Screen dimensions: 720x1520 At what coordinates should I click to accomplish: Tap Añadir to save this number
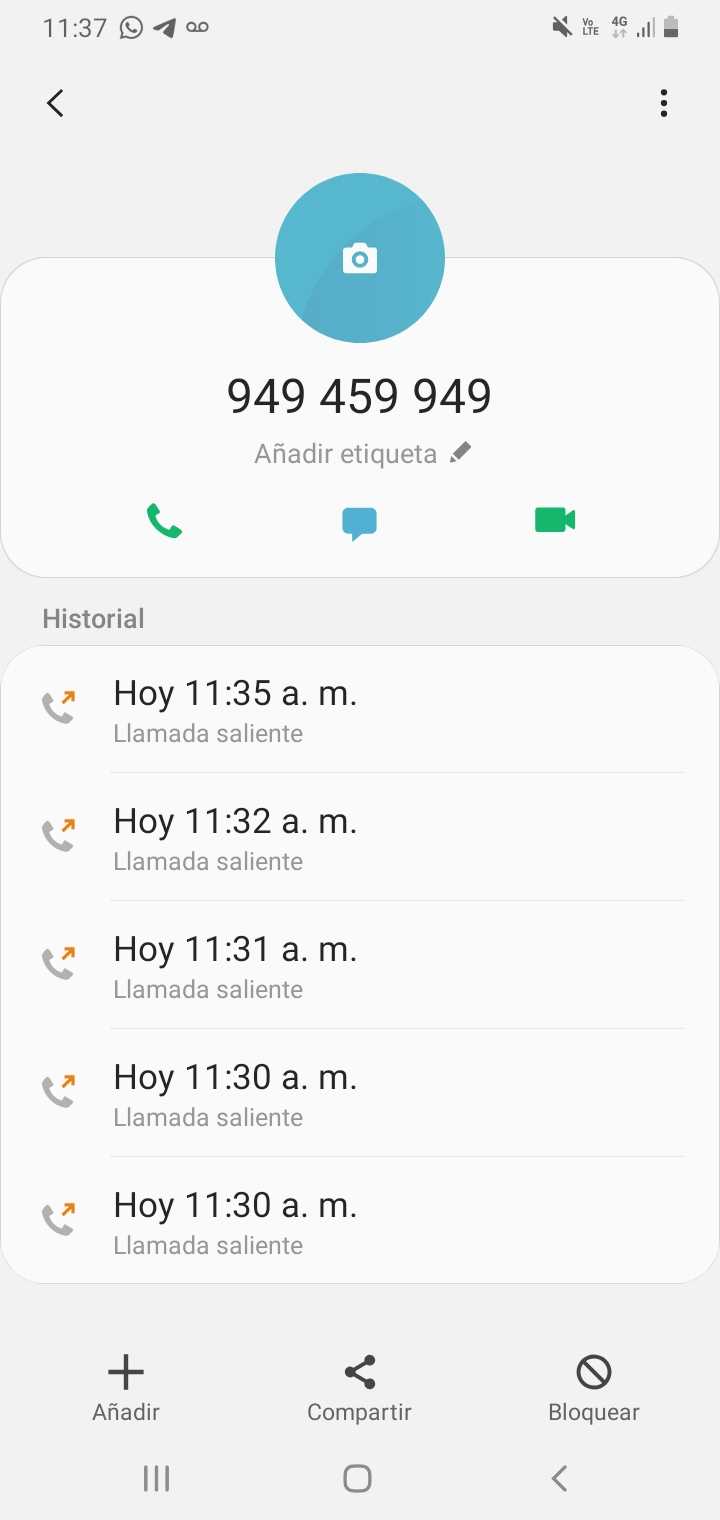(126, 1387)
